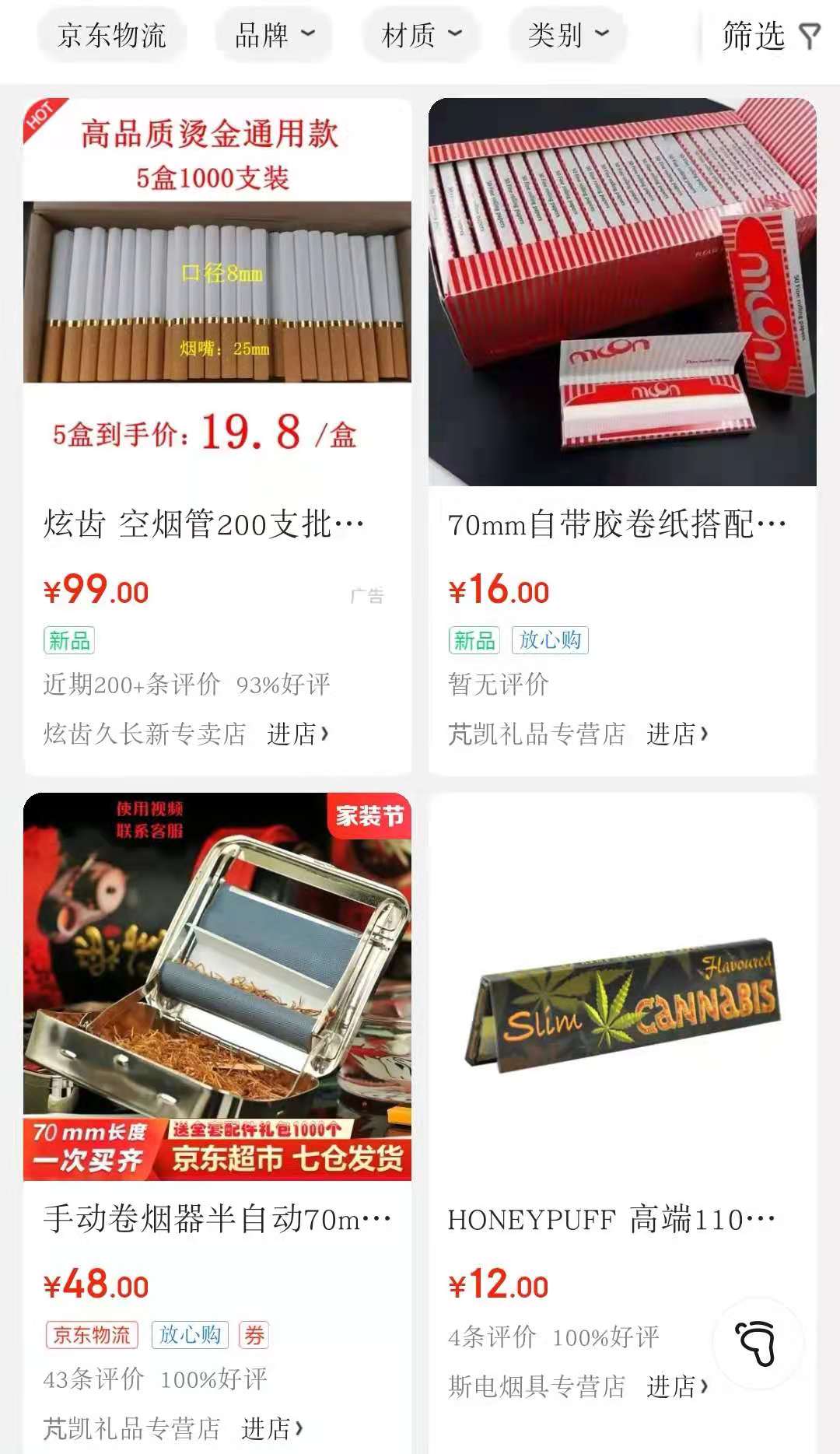Expand the 材质 dropdown
This screenshot has height=1454, width=840.
pyautogui.click(x=421, y=35)
